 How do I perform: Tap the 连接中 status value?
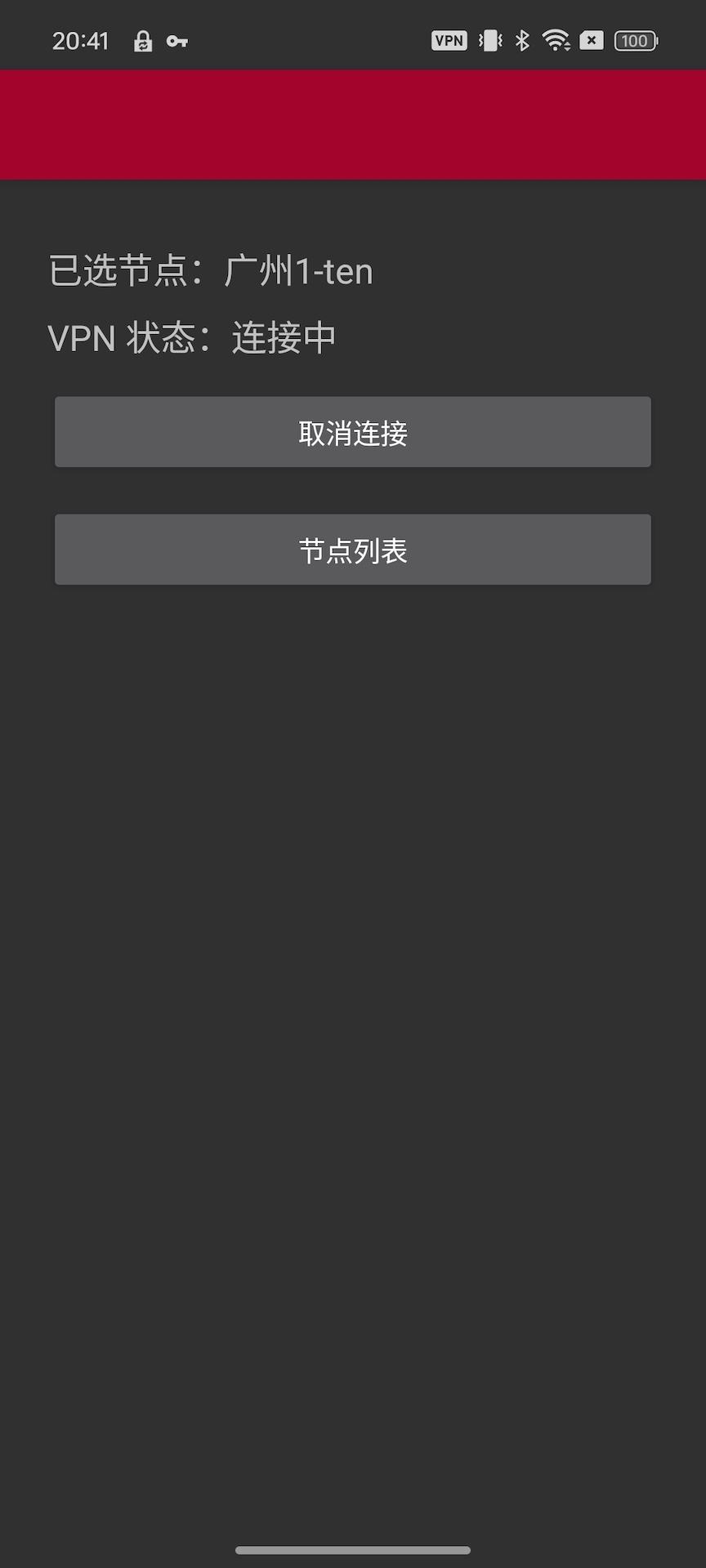(282, 336)
